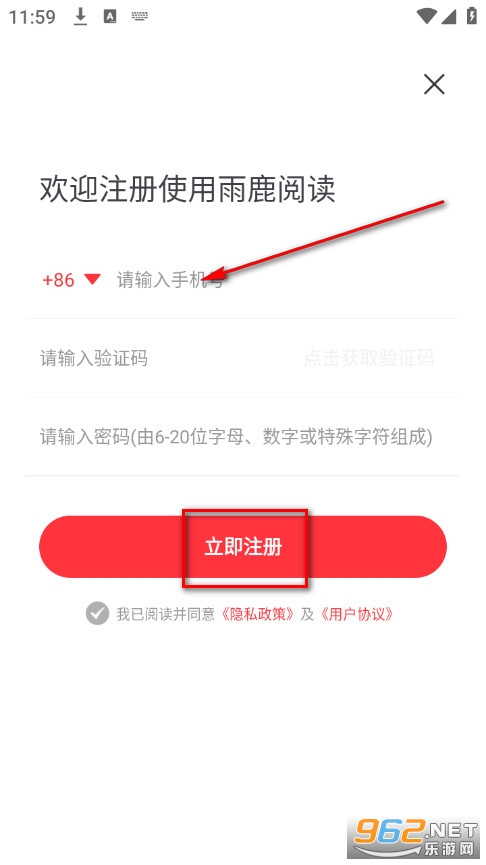Image resolution: width=486 pixels, height=865 pixels.
Task: Tap 点击获取验证码 to request a code
Action: pyautogui.click(x=369, y=359)
